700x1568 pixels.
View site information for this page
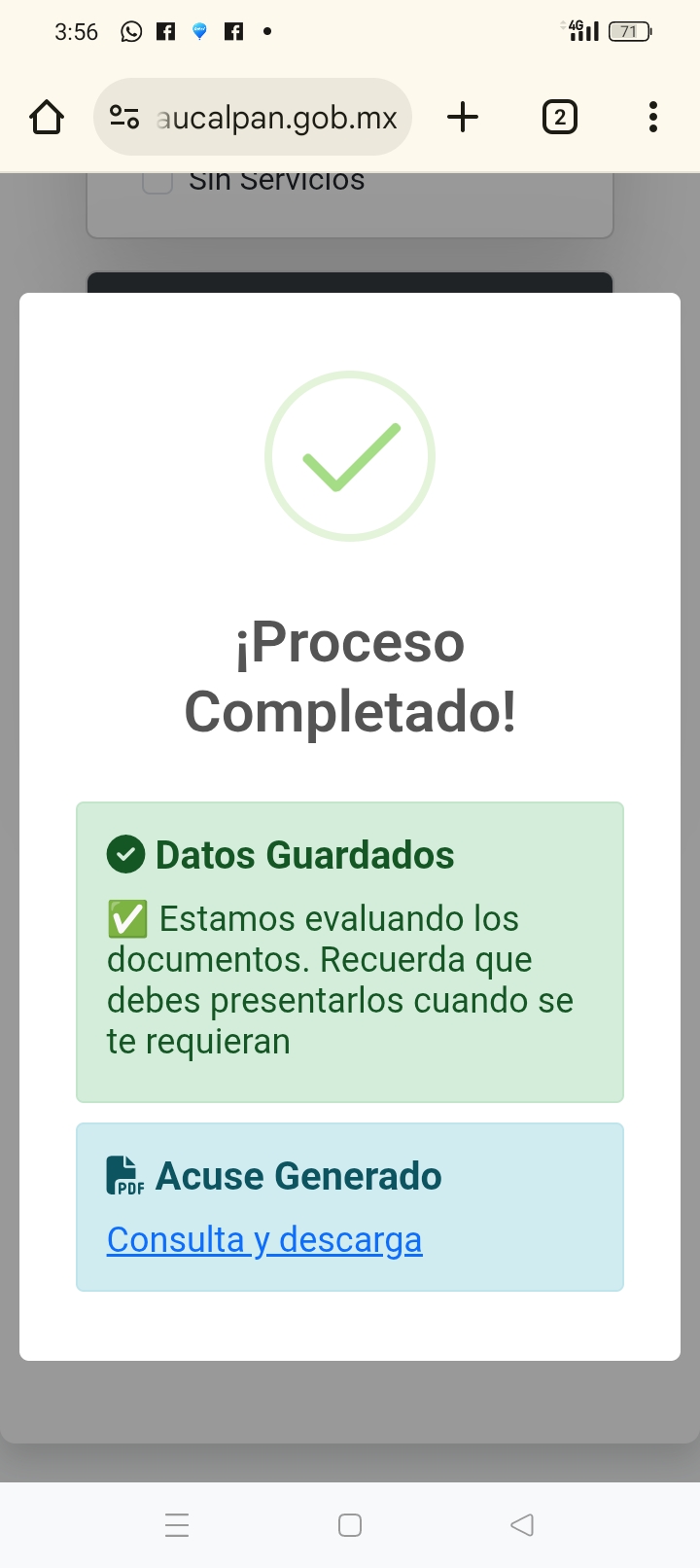124,118
